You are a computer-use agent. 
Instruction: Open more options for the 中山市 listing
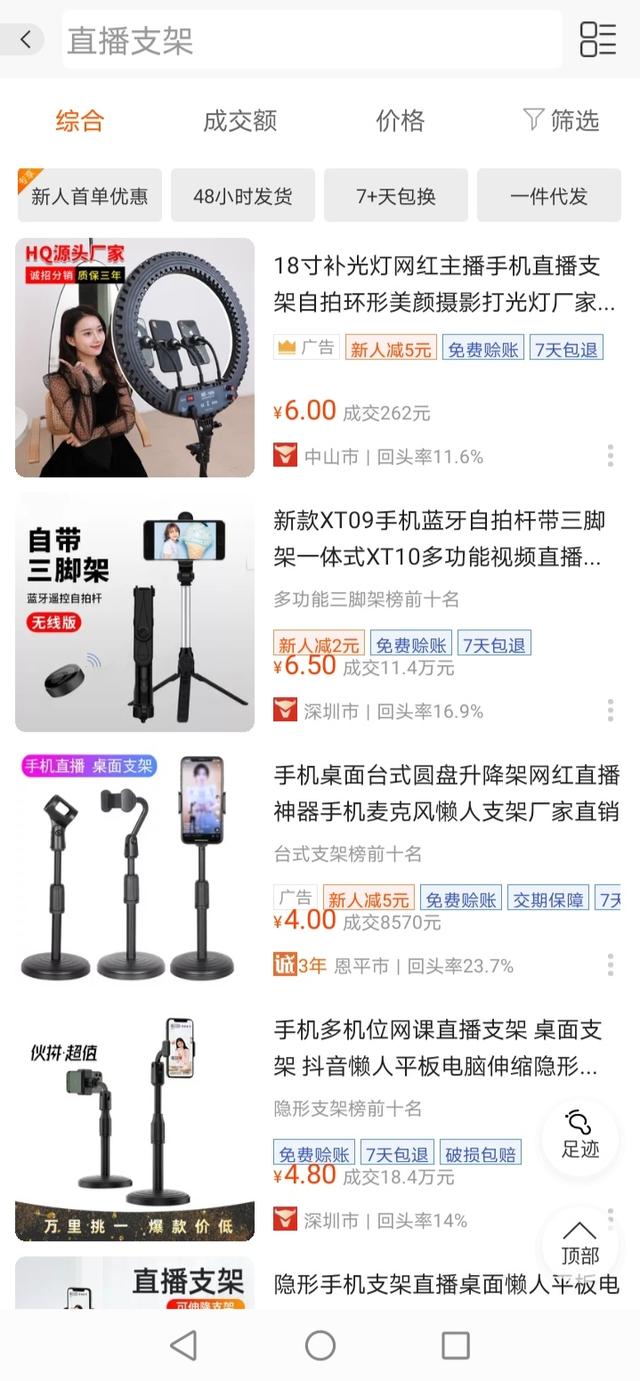(610, 456)
